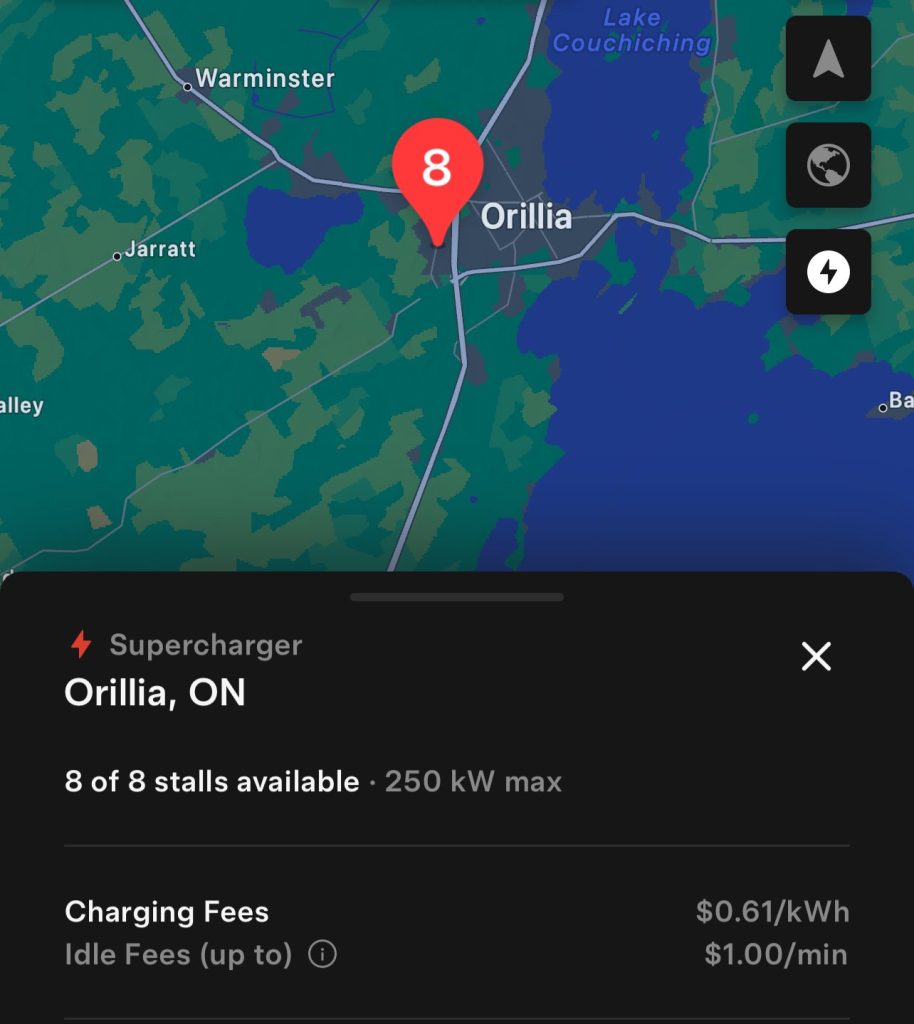Close the Orillia Supercharger details panel
914x1024 pixels.
816,656
